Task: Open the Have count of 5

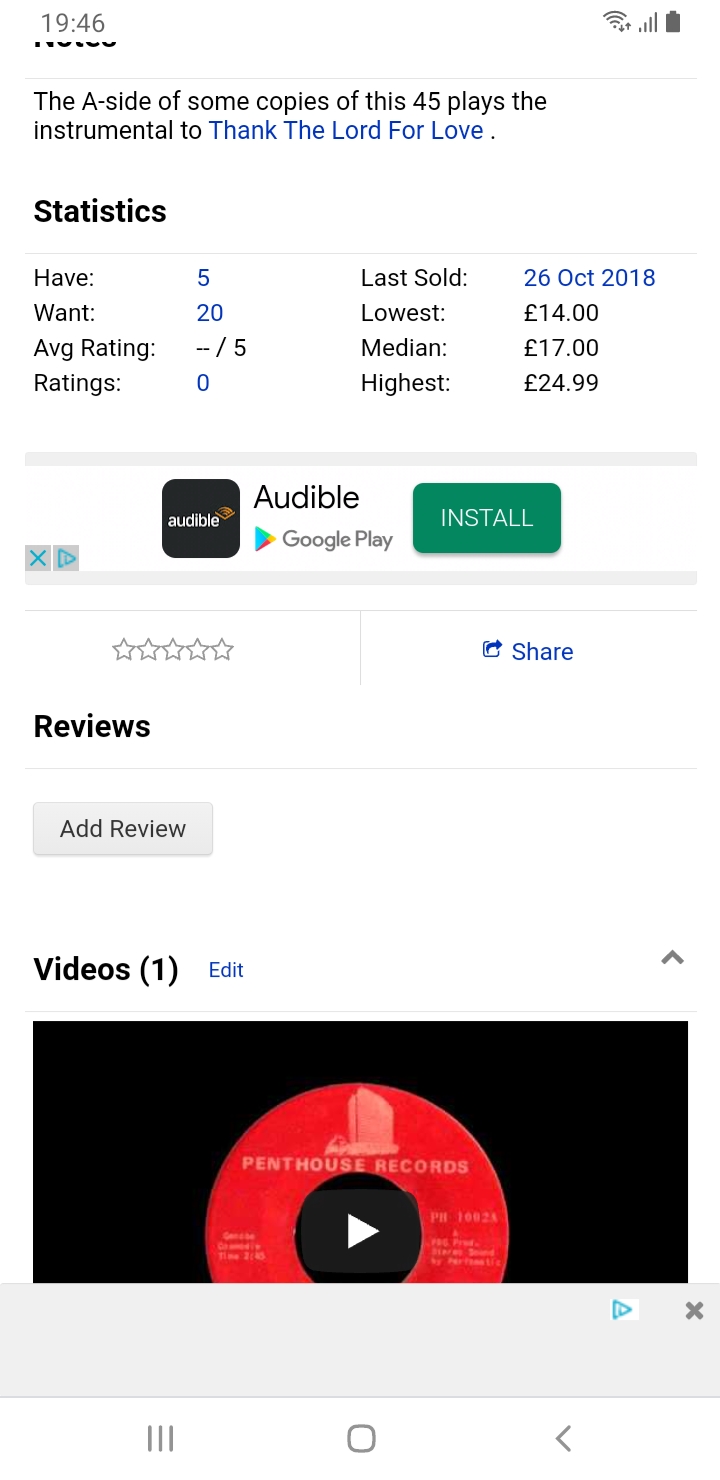Action: pyautogui.click(x=203, y=278)
